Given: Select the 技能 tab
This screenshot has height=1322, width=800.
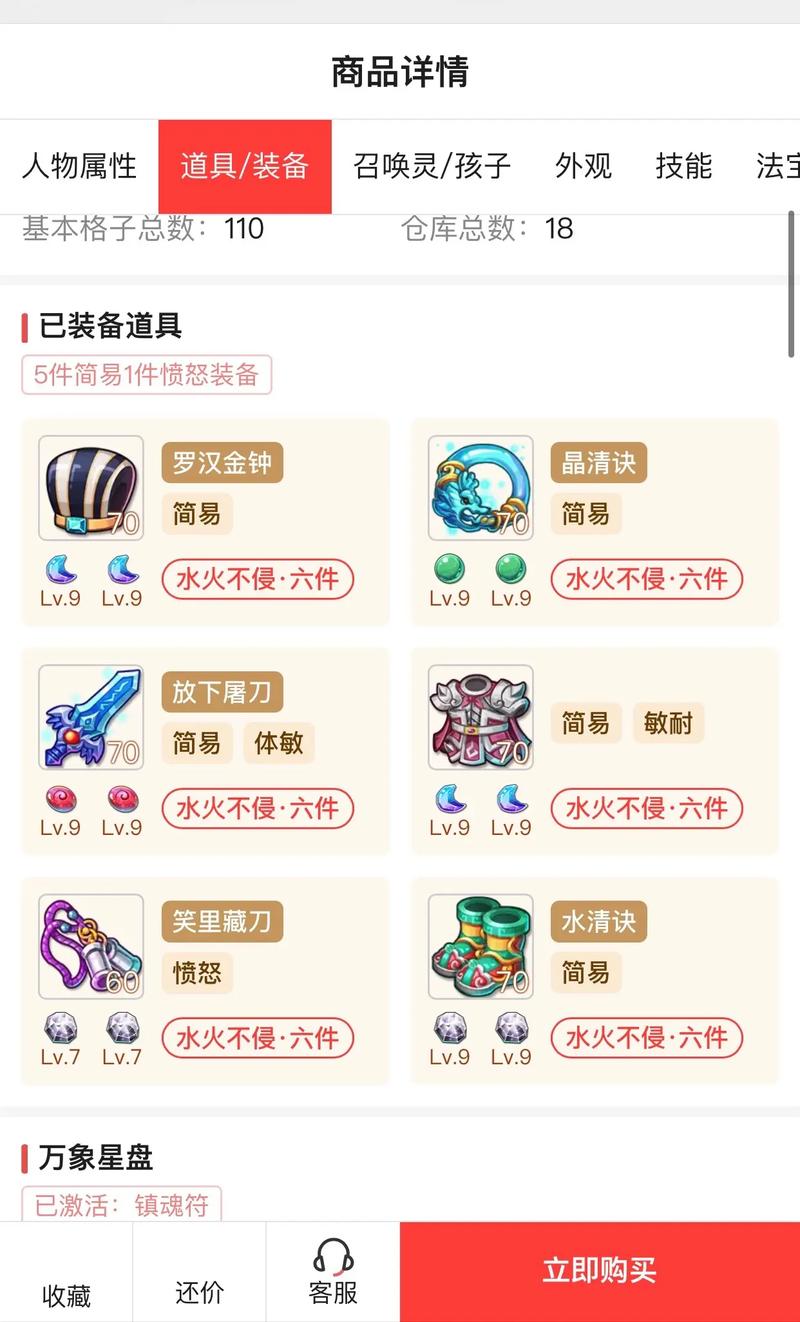Looking at the screenshot, I should pyautogui.click(x=684, y=167).
